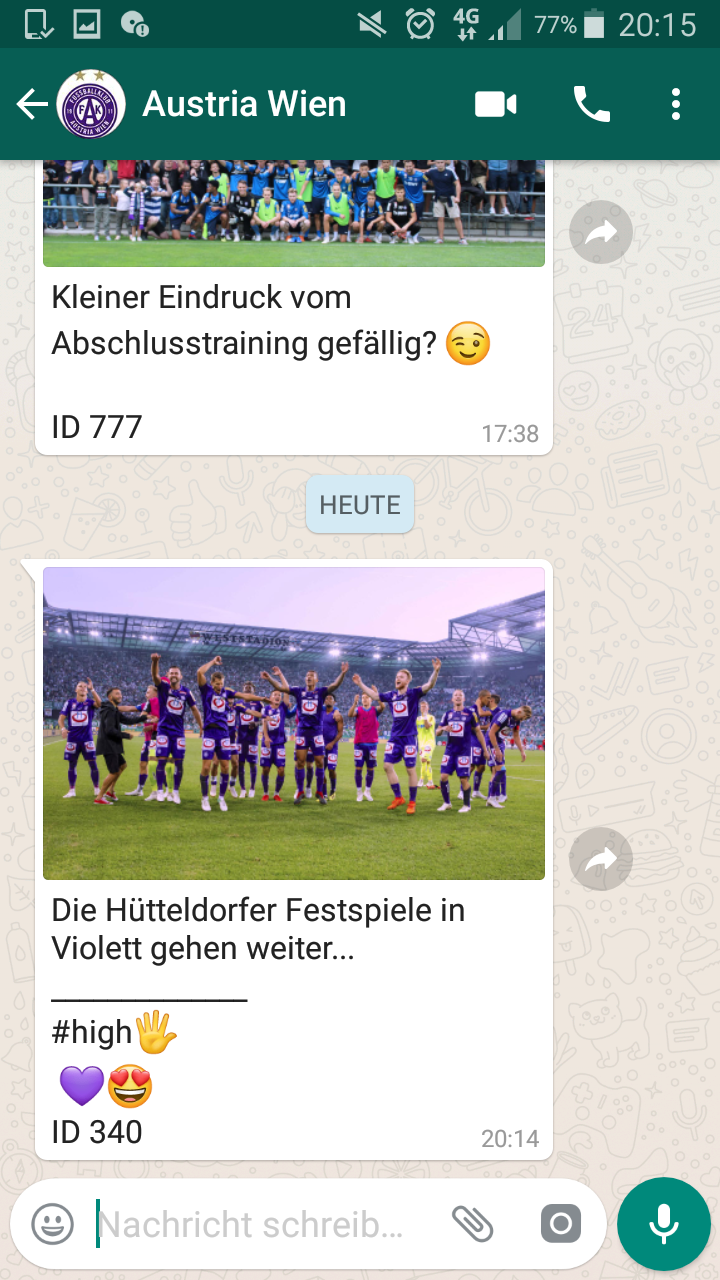Attach a file with the paperclip
This screenshot has width=720, height=1280.
pyautogui.click(x=473, y=1224)
